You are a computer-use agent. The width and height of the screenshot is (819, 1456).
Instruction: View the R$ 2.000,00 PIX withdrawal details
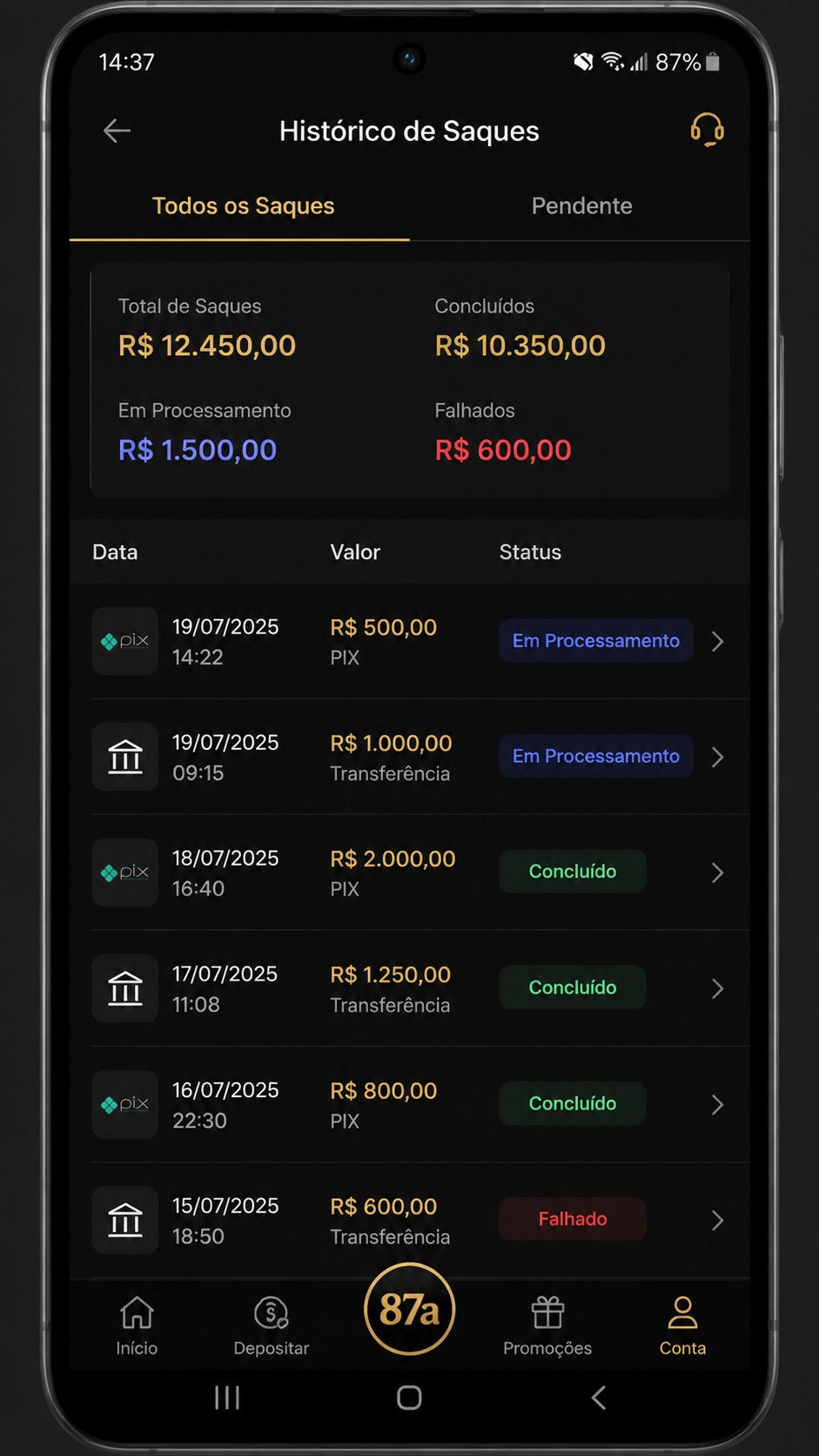(x=409, y=873)
